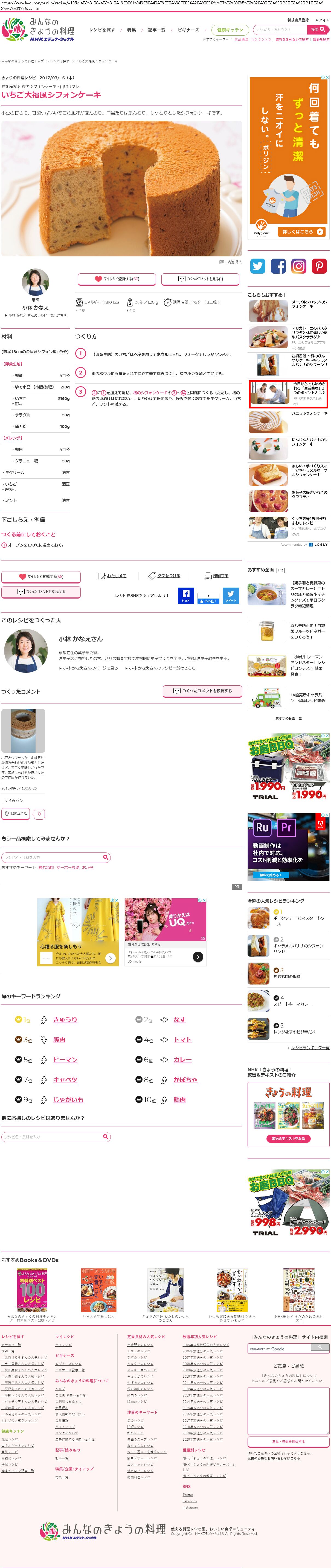The height and width of the screenshot is (1568, 331).
Task: Open the バニラシフォンケーキ recommended recipe
Action: [309, 413]
